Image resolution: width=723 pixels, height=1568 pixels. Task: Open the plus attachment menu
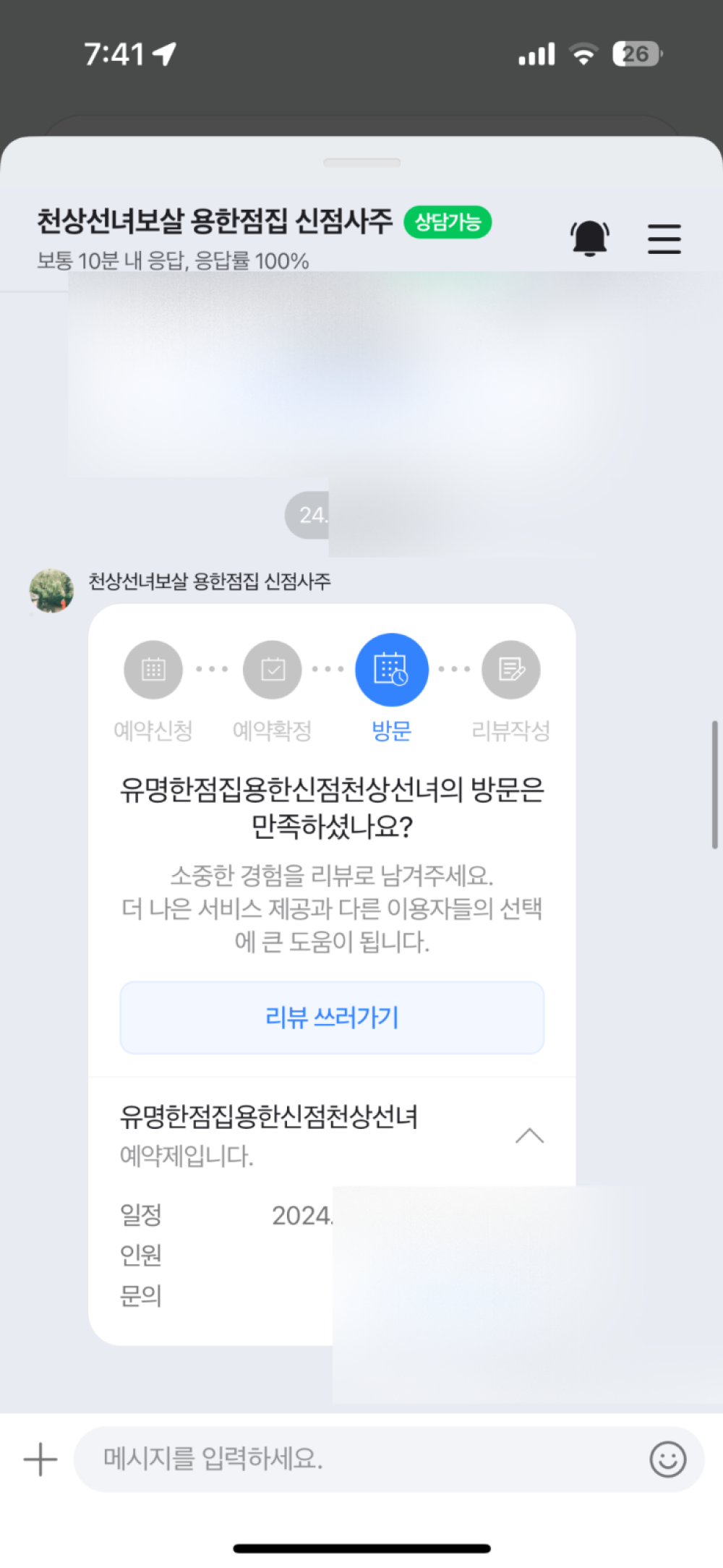pyautogui.click(x=40, y=1459)
